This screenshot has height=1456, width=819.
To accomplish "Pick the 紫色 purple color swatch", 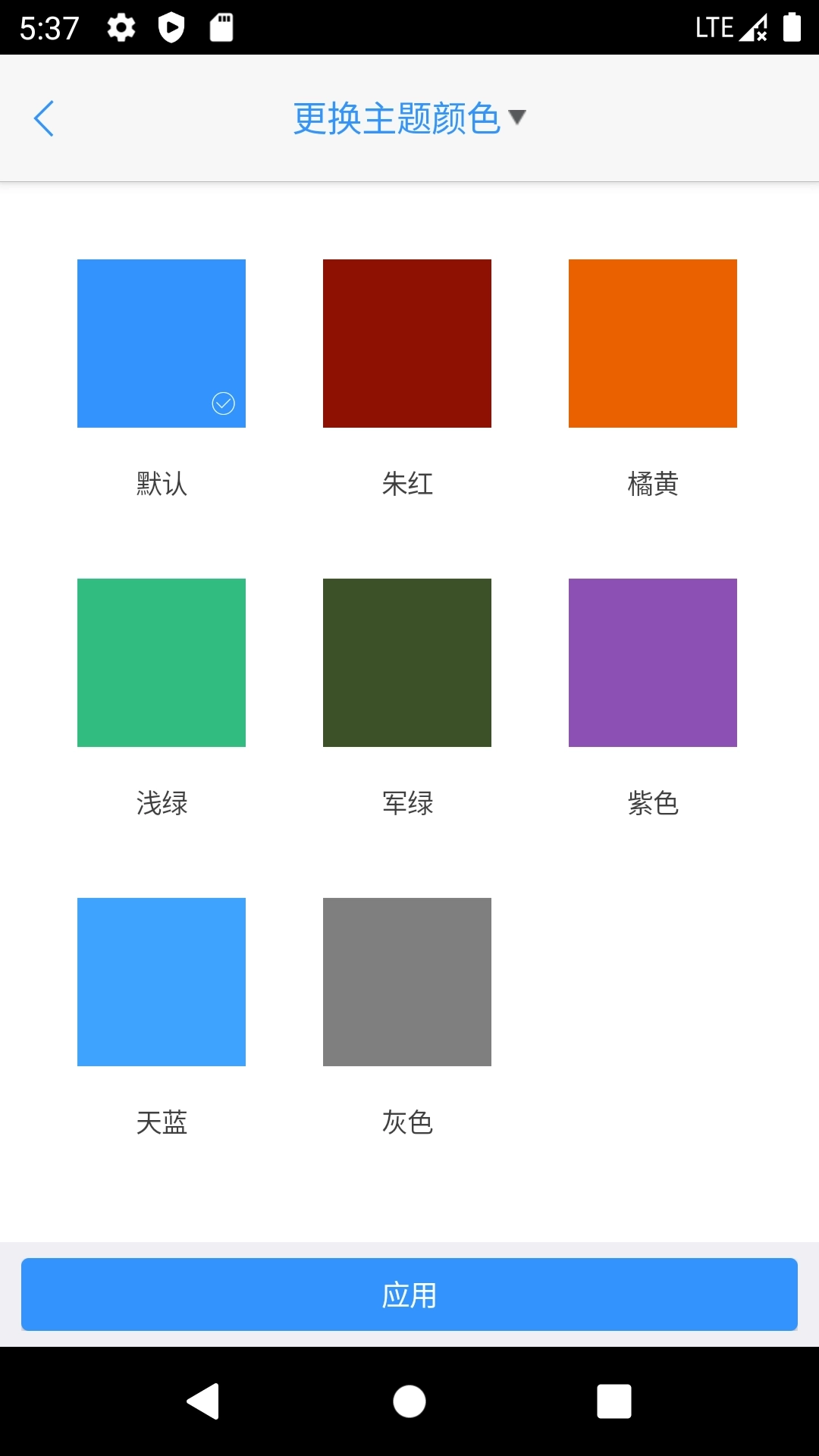I will click(652, 663).
